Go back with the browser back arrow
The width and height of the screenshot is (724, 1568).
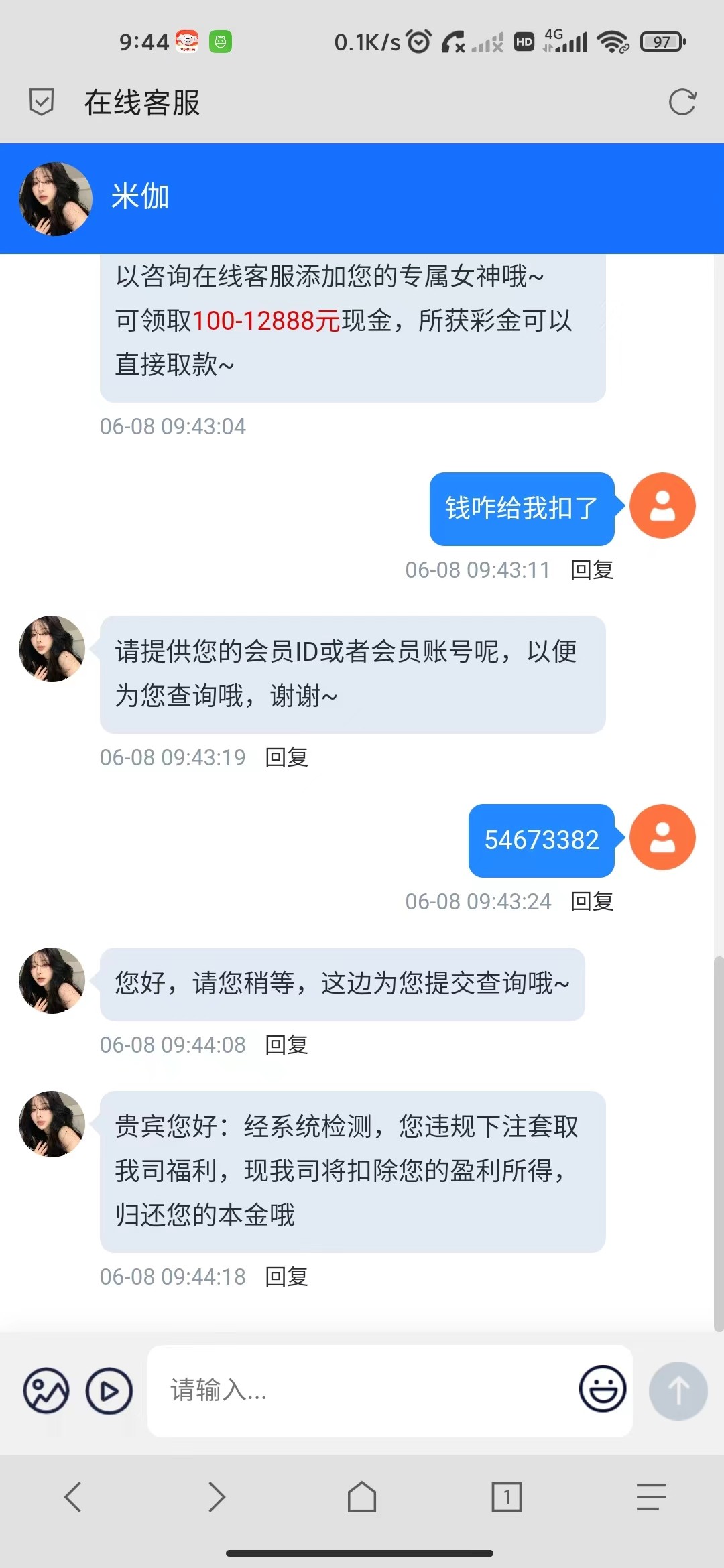coord(72,1496)
